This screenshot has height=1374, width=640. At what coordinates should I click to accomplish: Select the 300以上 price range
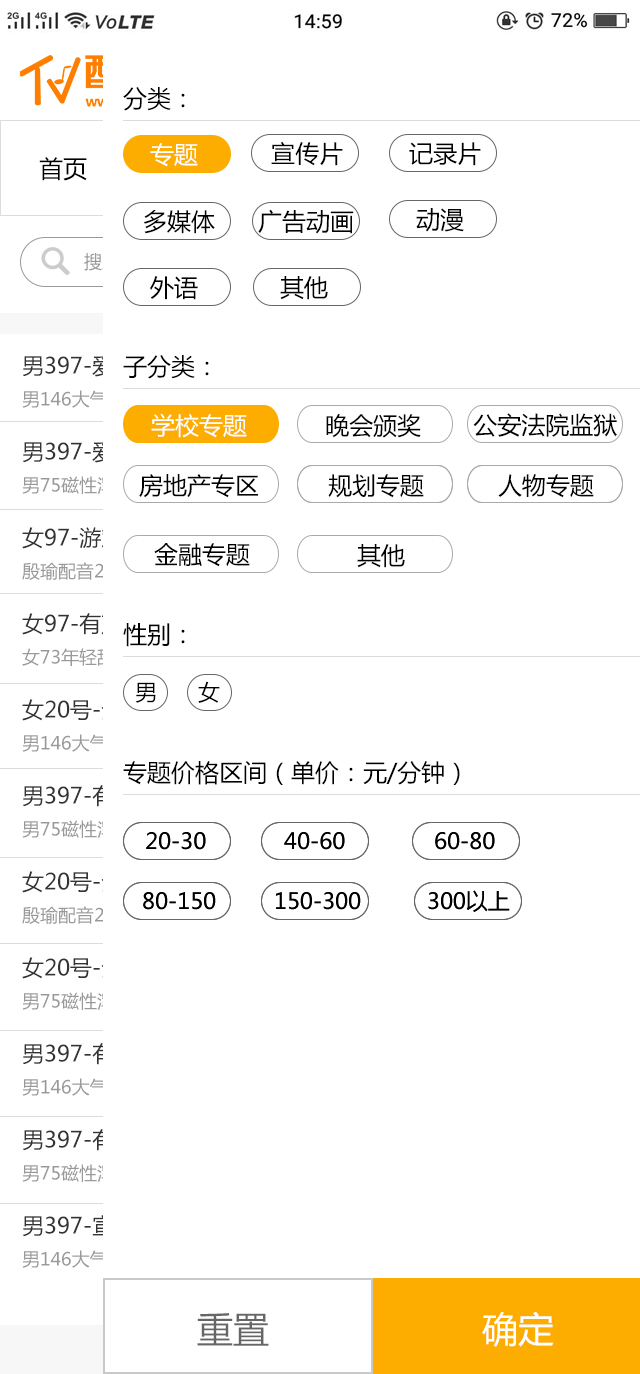pos(468,901)
